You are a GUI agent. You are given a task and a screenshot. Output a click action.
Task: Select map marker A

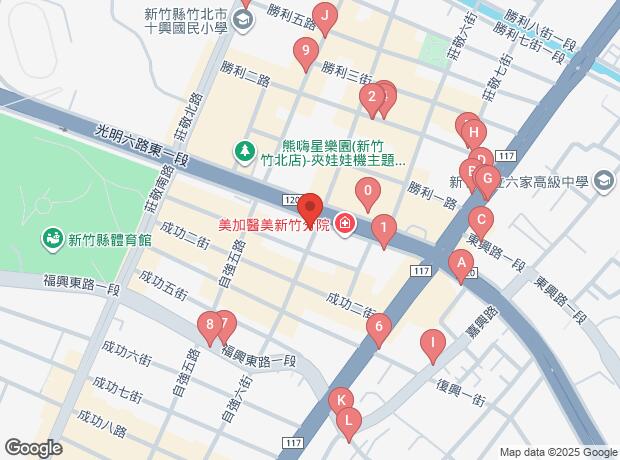pos(461,264)
